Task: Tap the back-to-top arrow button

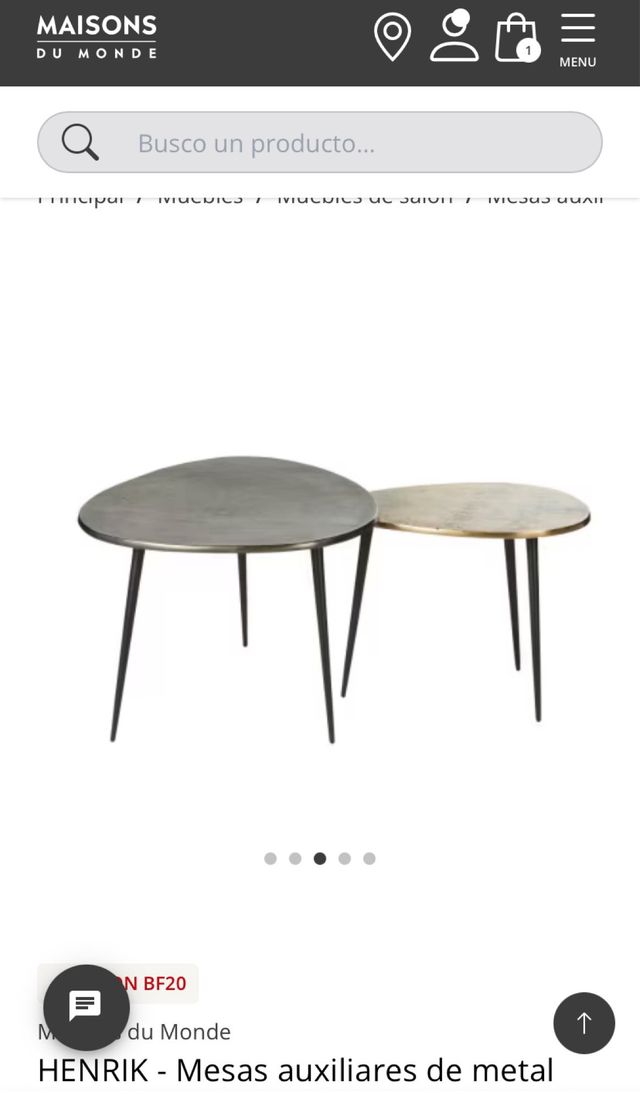Action: [584, 1023]
